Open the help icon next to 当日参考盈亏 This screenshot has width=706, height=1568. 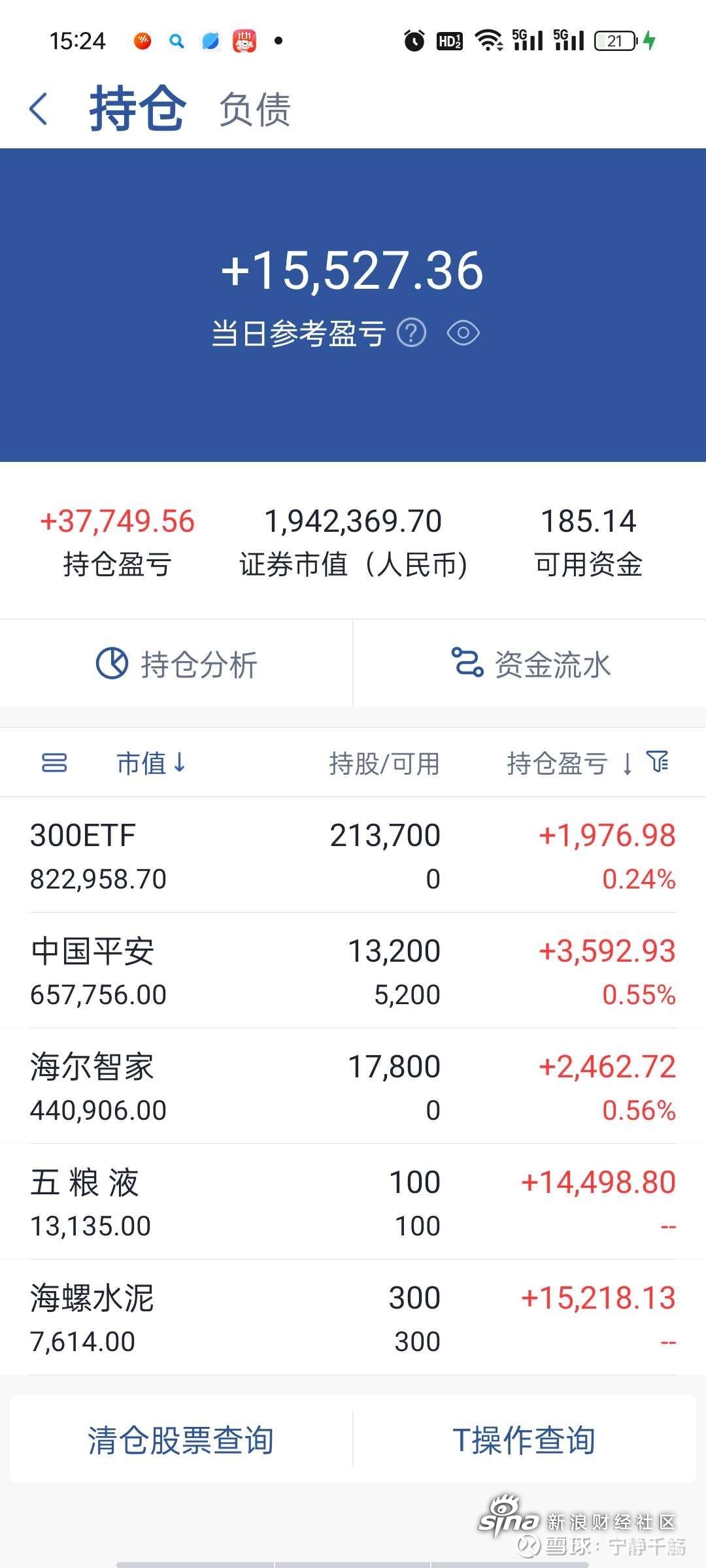click(412, 333)
